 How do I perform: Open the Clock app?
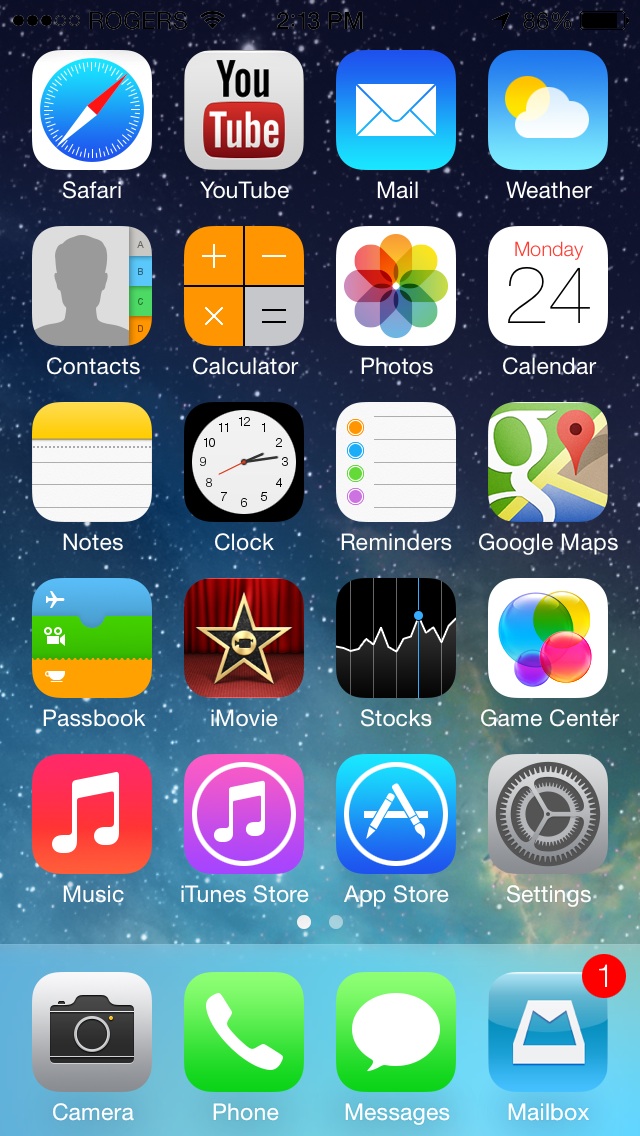point(244,462)
